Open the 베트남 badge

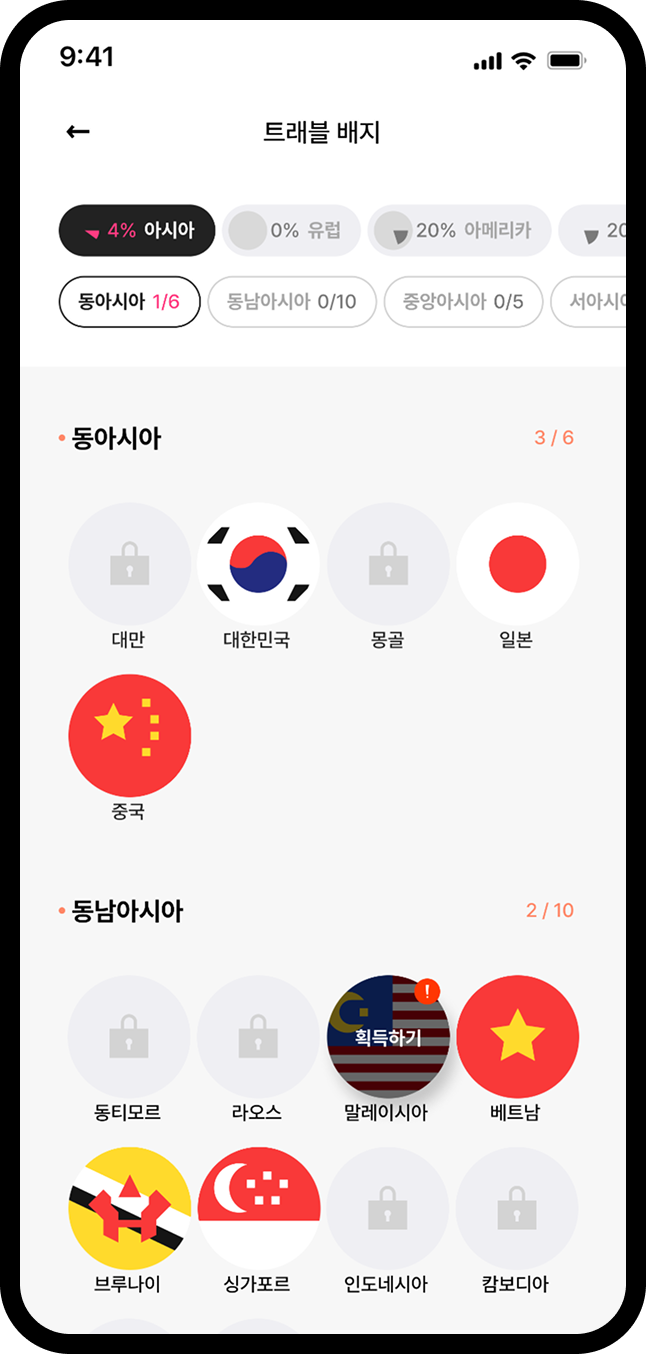point(517,1037)
